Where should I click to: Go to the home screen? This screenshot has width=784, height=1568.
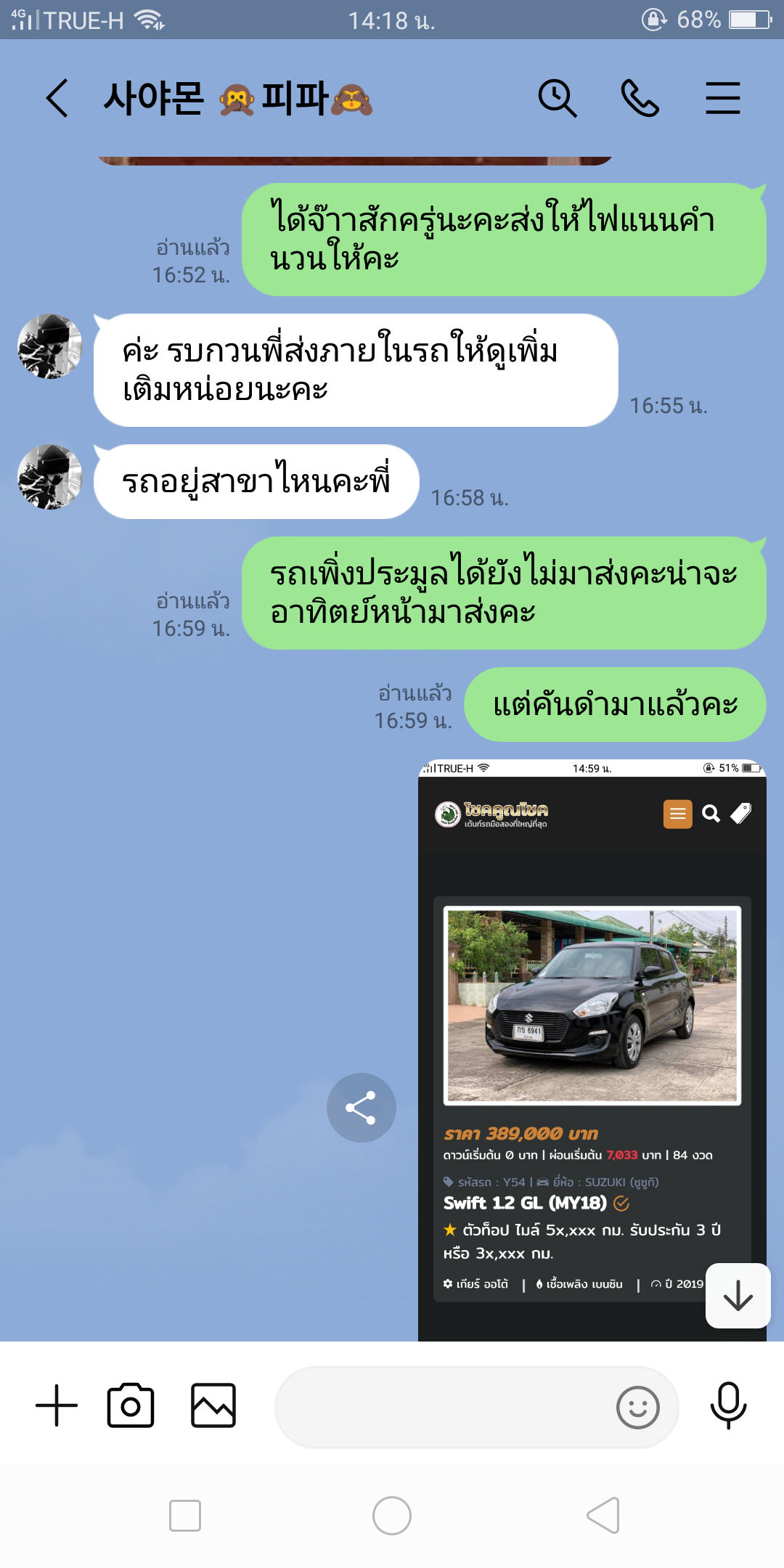pos(392,1516)
